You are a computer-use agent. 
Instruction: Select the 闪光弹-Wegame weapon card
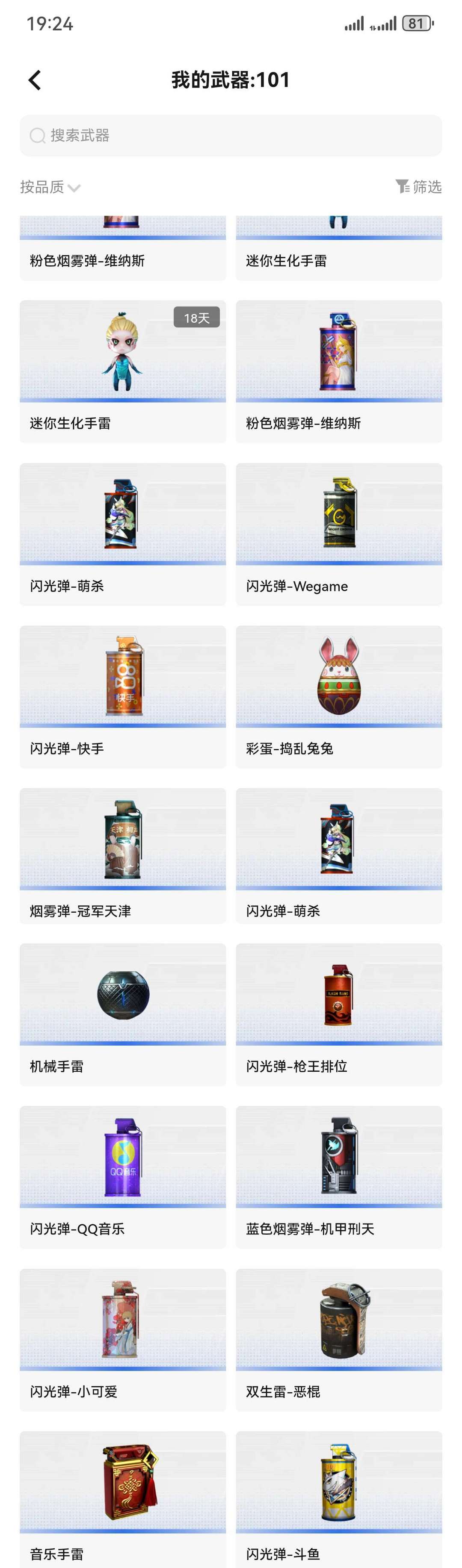pyautogui.click(x=339, y=534)
